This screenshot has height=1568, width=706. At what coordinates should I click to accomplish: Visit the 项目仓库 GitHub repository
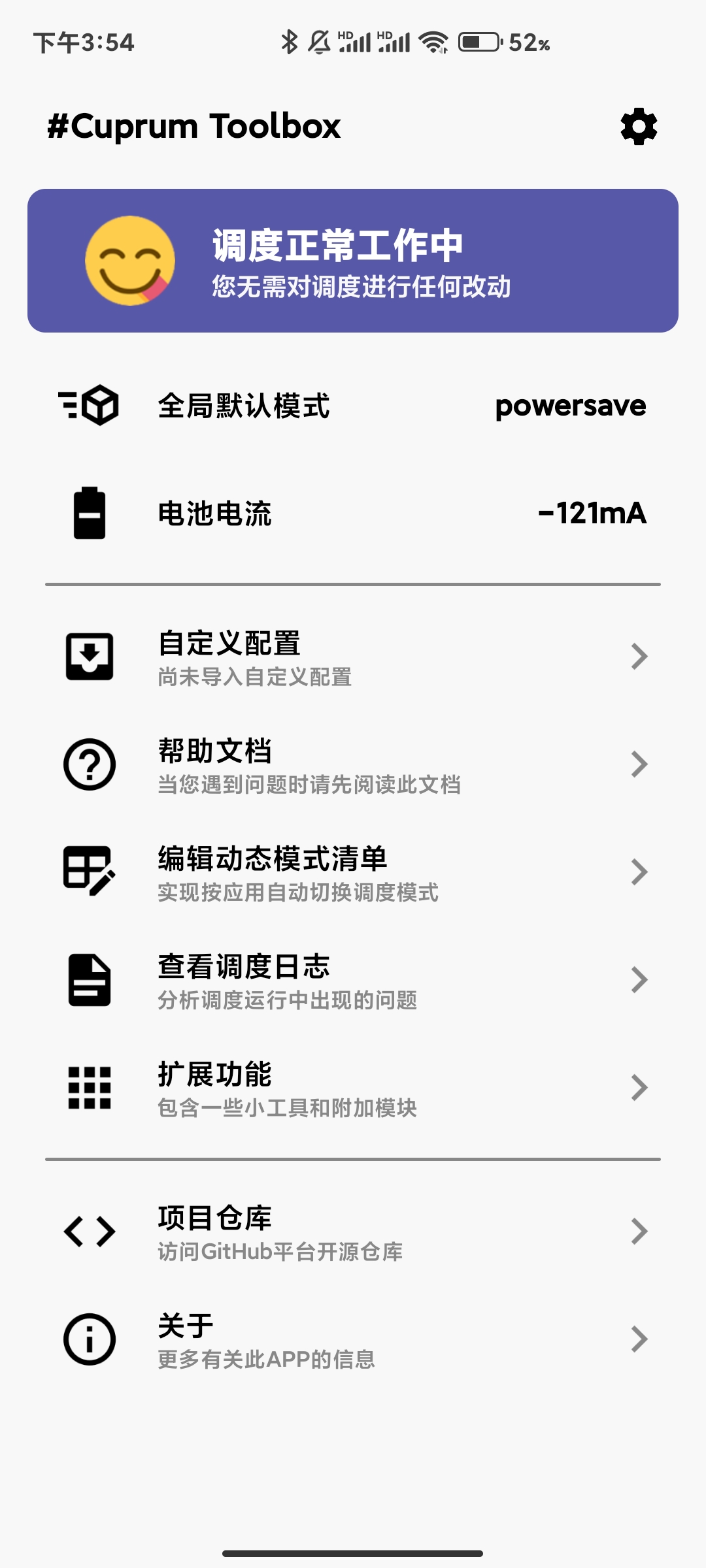pyautogui.click(x=353, y=1232)
